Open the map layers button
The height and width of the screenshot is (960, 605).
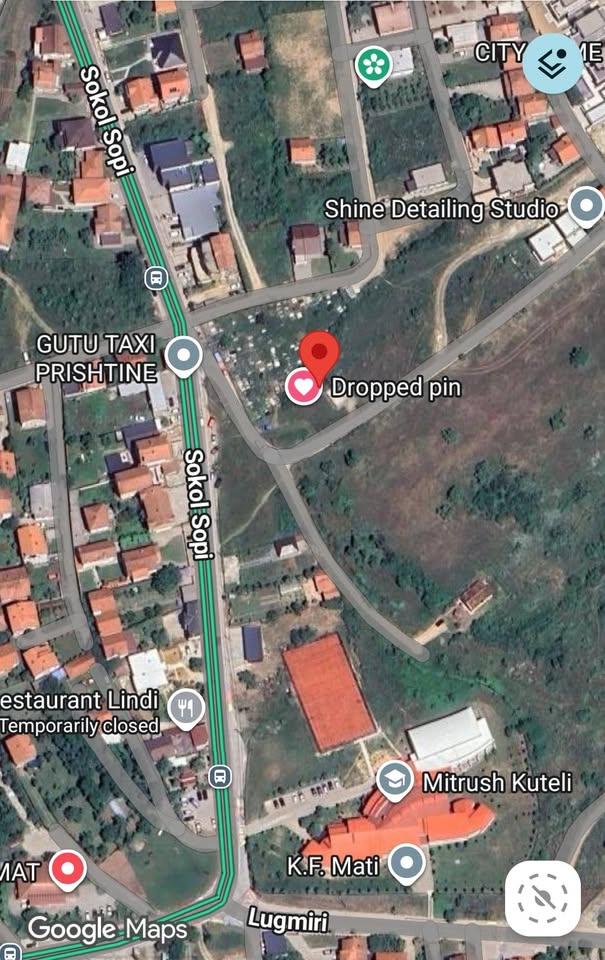(553, 63)
